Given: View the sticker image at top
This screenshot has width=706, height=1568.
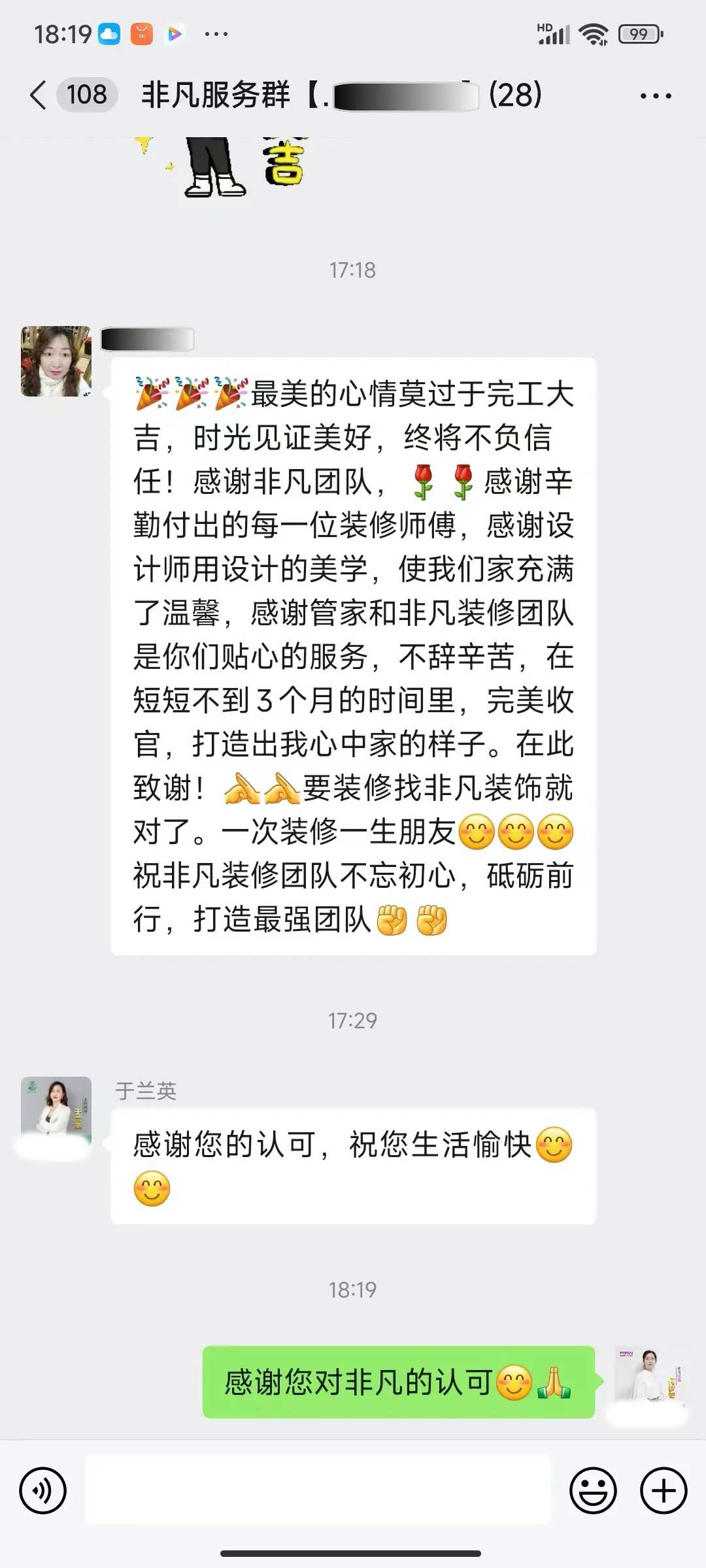Looking at the screenshot, I should (x=229, y=167).
